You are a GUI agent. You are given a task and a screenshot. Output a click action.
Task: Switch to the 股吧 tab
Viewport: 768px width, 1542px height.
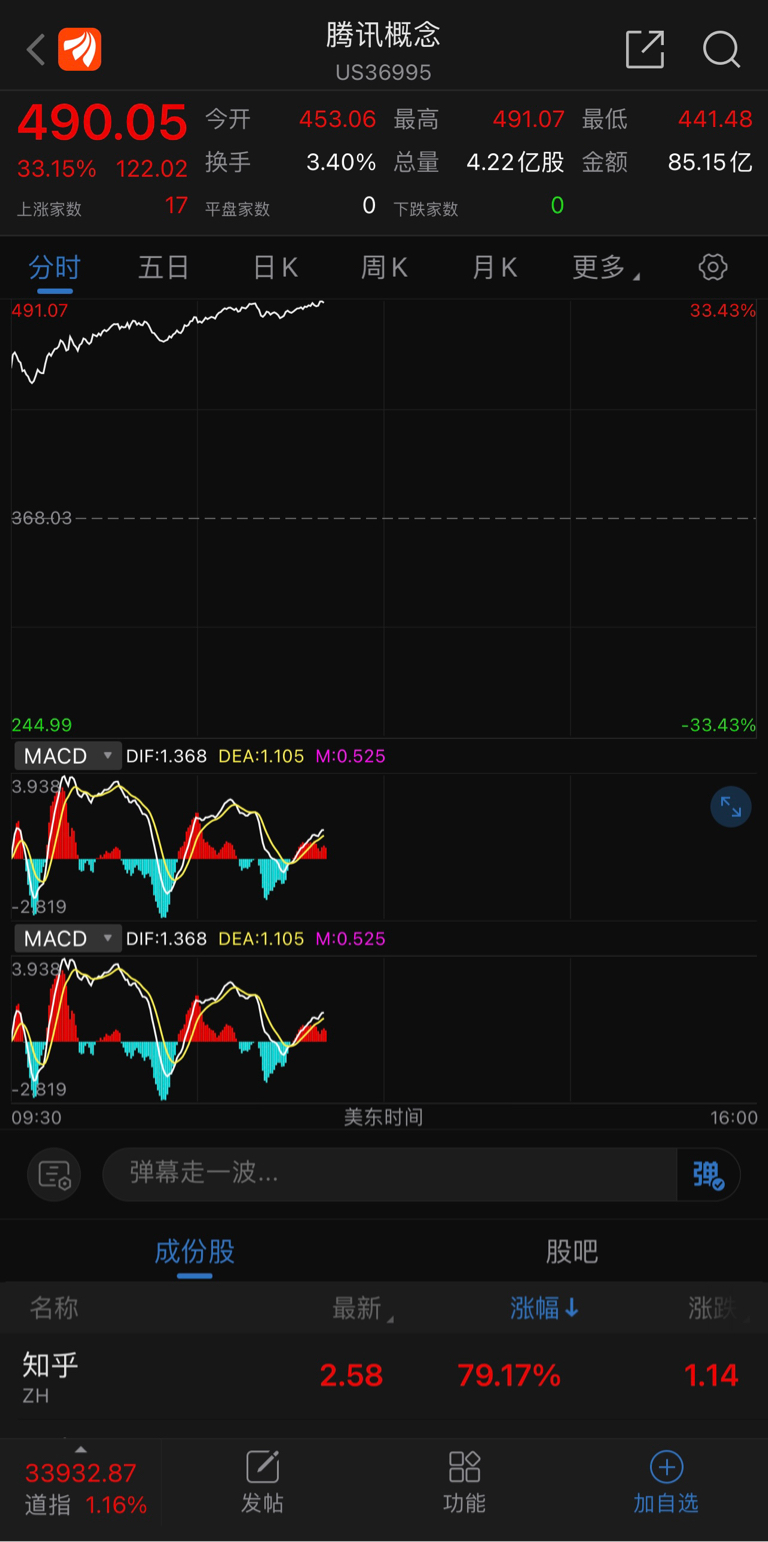(572, 1252)
